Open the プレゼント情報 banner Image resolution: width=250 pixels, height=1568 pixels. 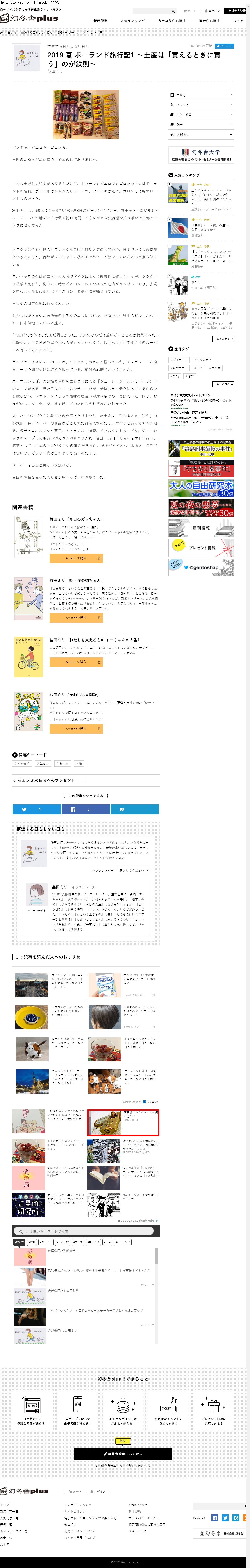tap(201, 548)
